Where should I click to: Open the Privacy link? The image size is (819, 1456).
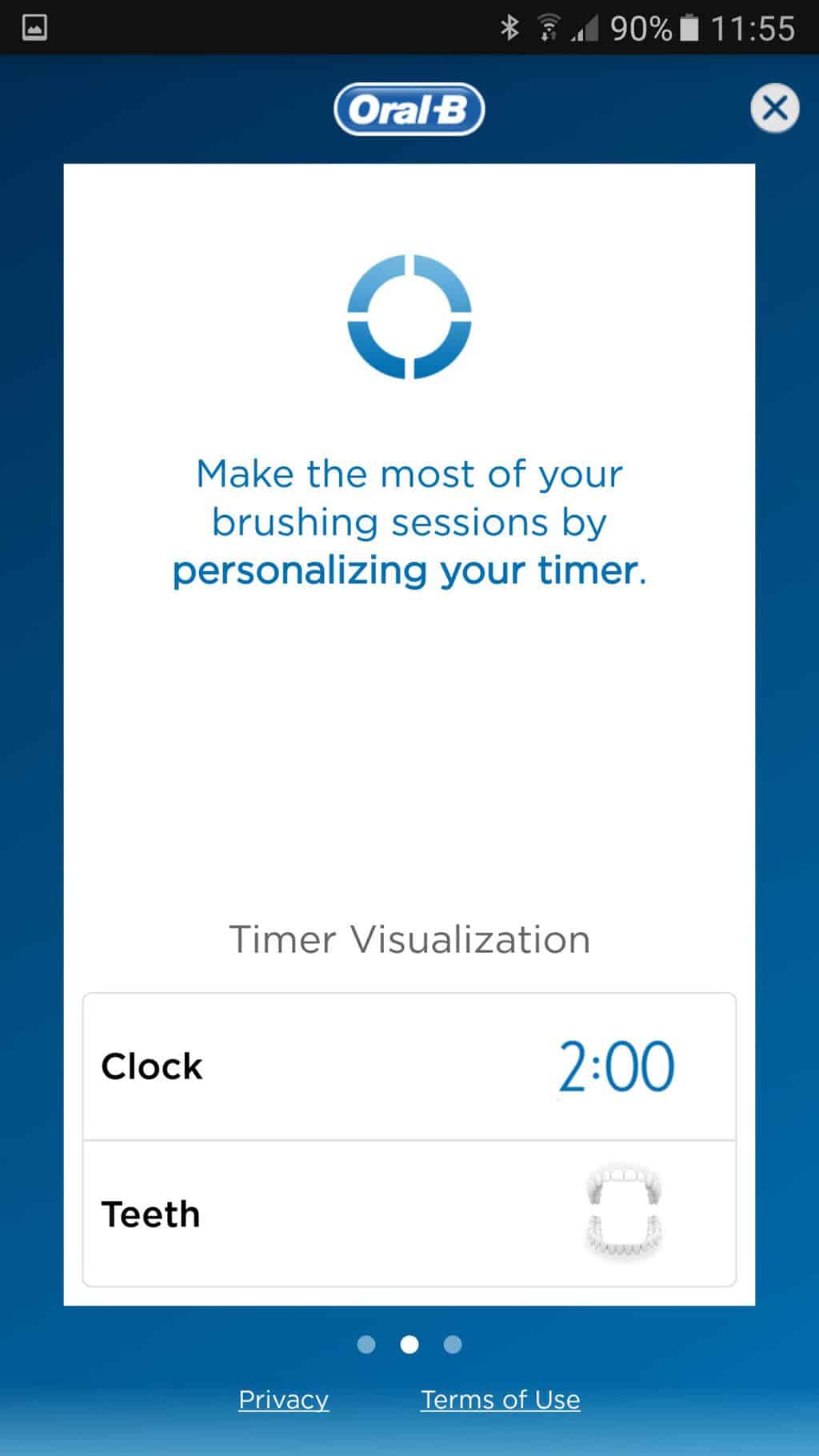tap(284, 1399)
